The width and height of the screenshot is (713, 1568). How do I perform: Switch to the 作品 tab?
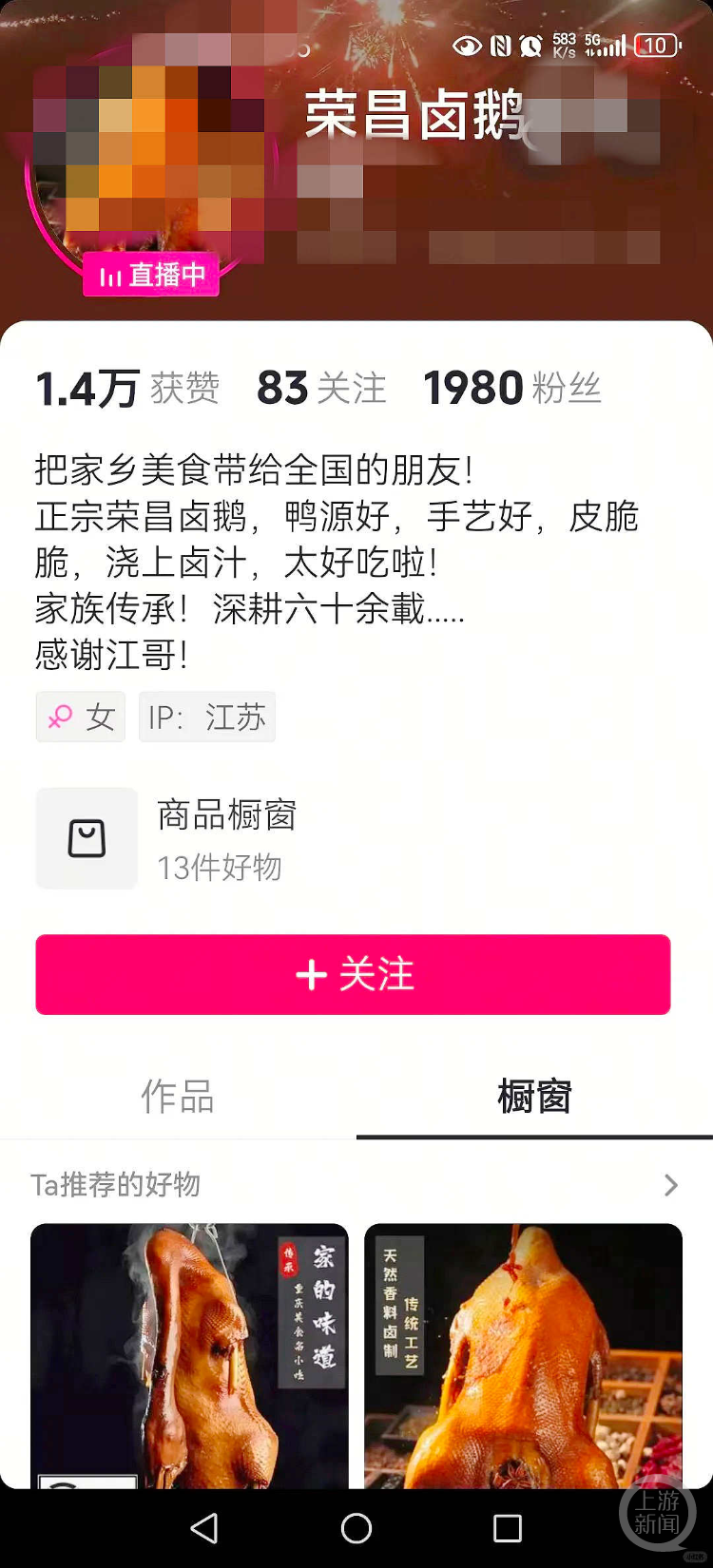[x=177, y=1098]
